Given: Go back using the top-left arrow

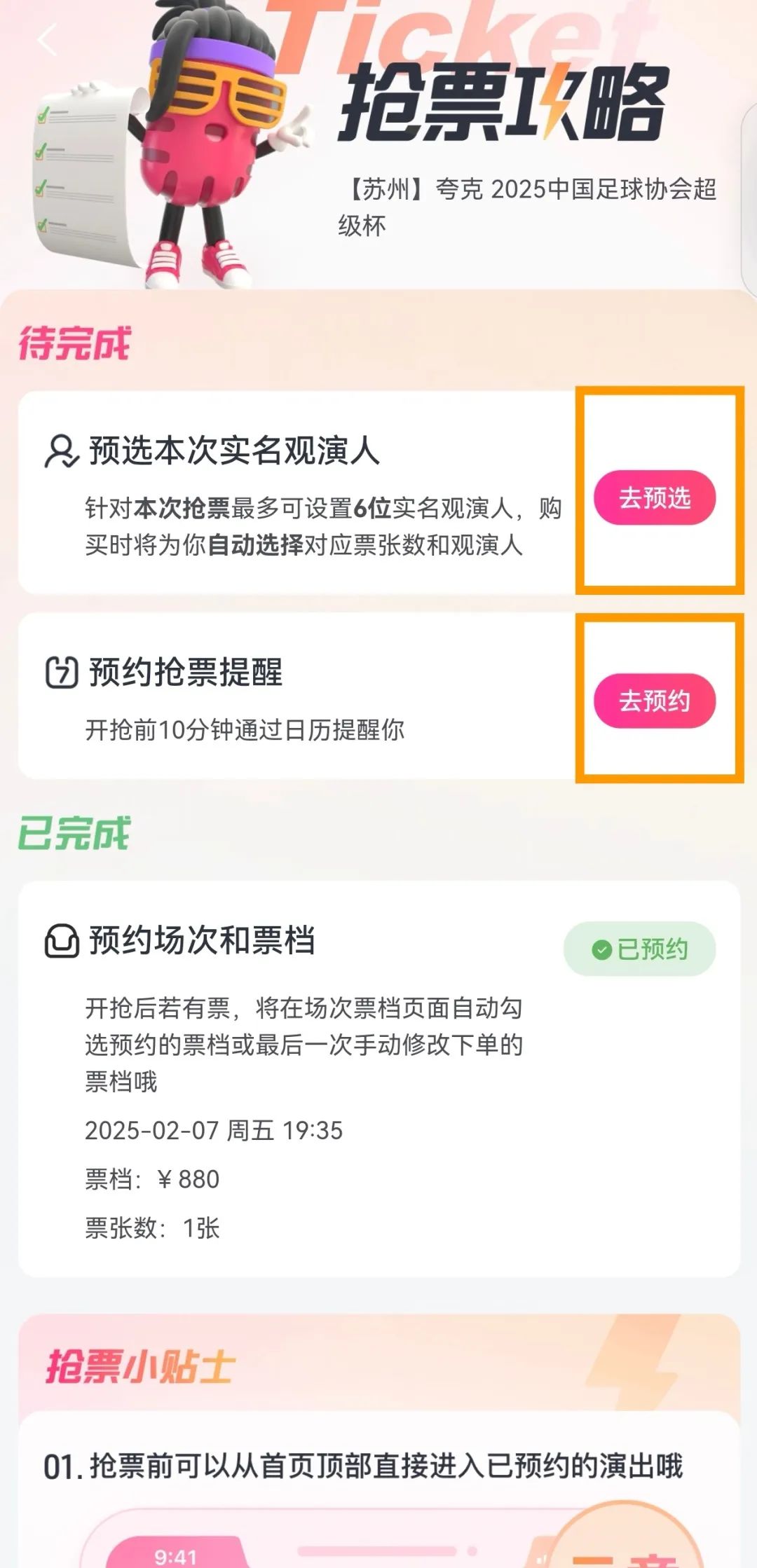Looking at the screenshot, I should [47, 40].
